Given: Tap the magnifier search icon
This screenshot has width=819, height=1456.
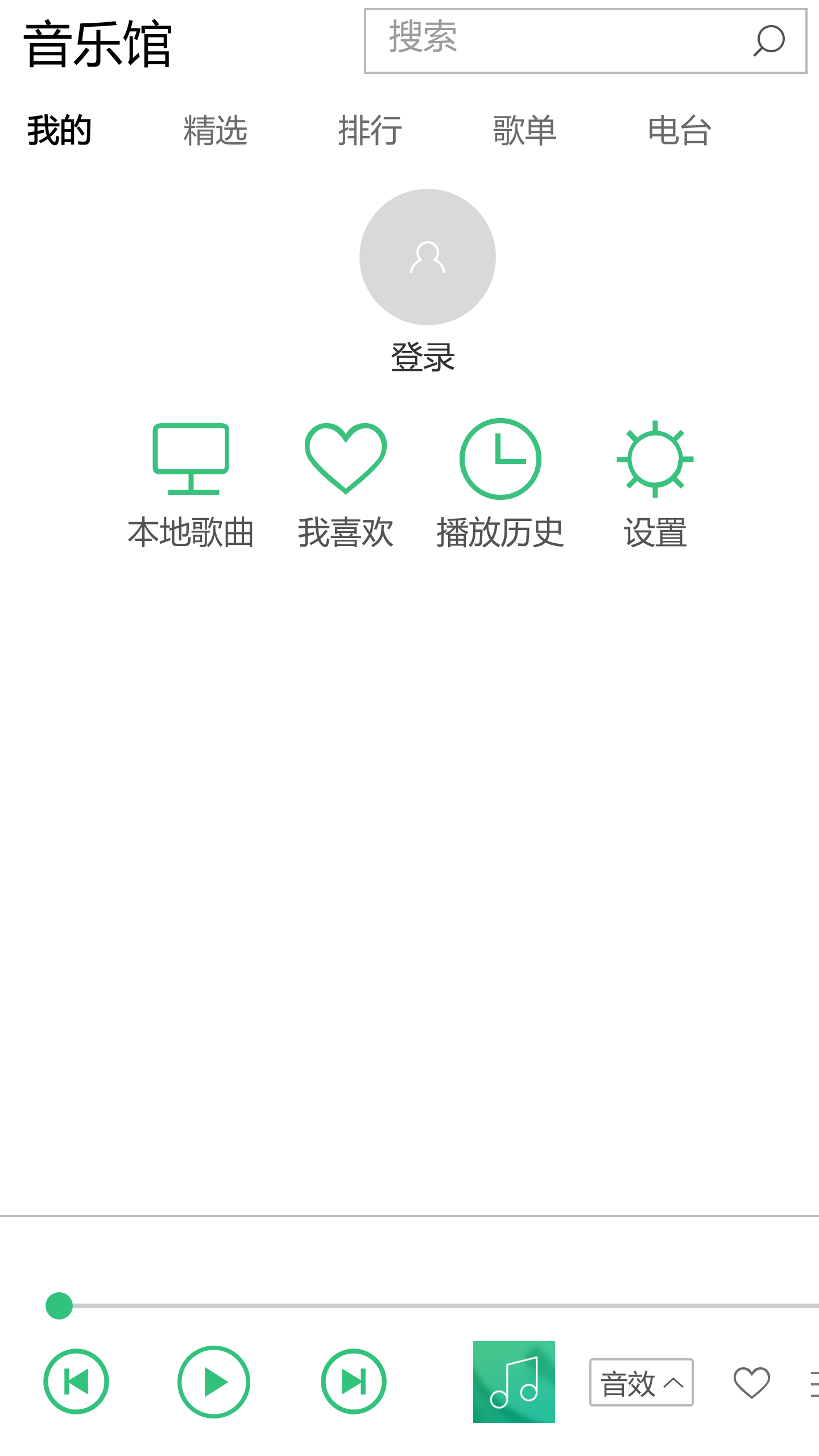Looking at the screenshot, I should point(769,41).
